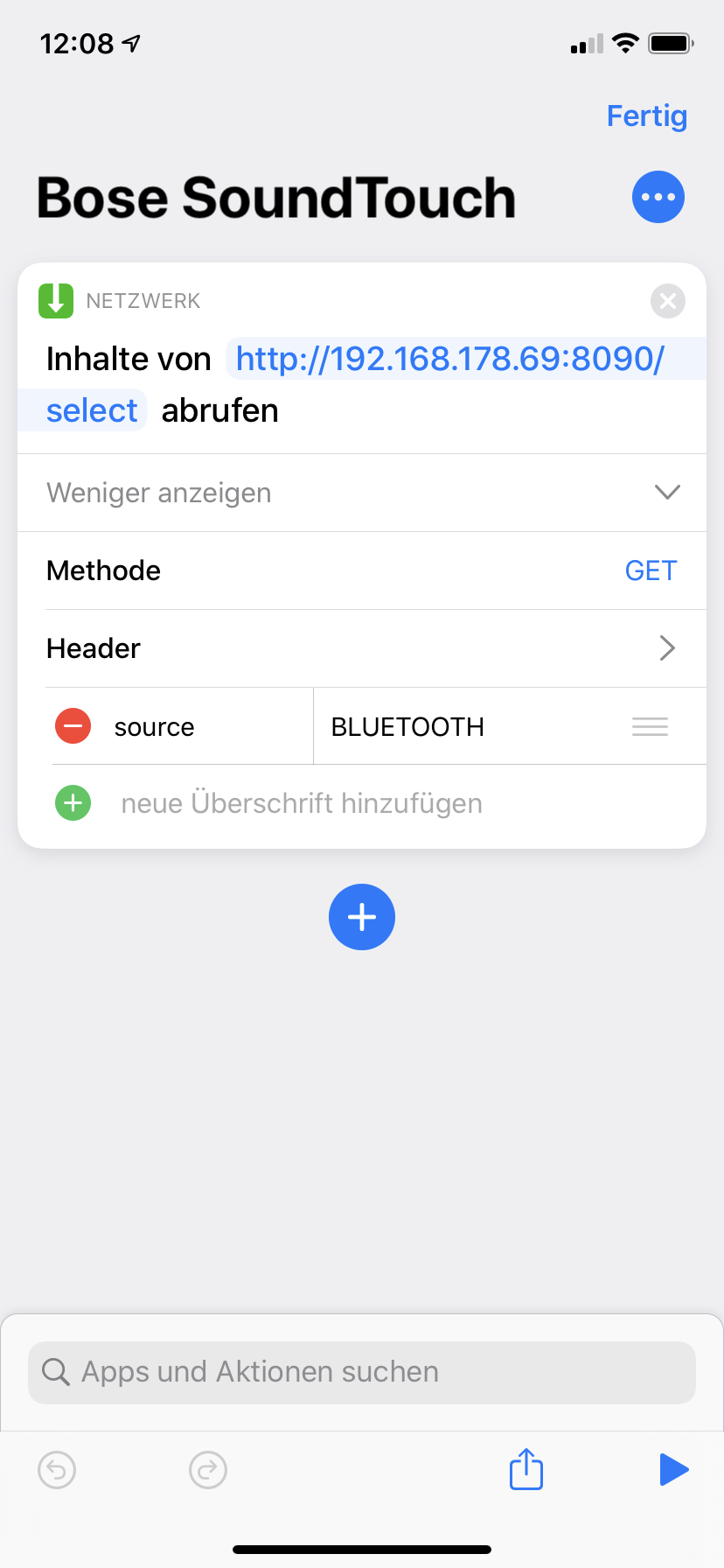This screenshot has width=724, height=1568.
Task: Share this shortcut
Action: [526, 1468]
